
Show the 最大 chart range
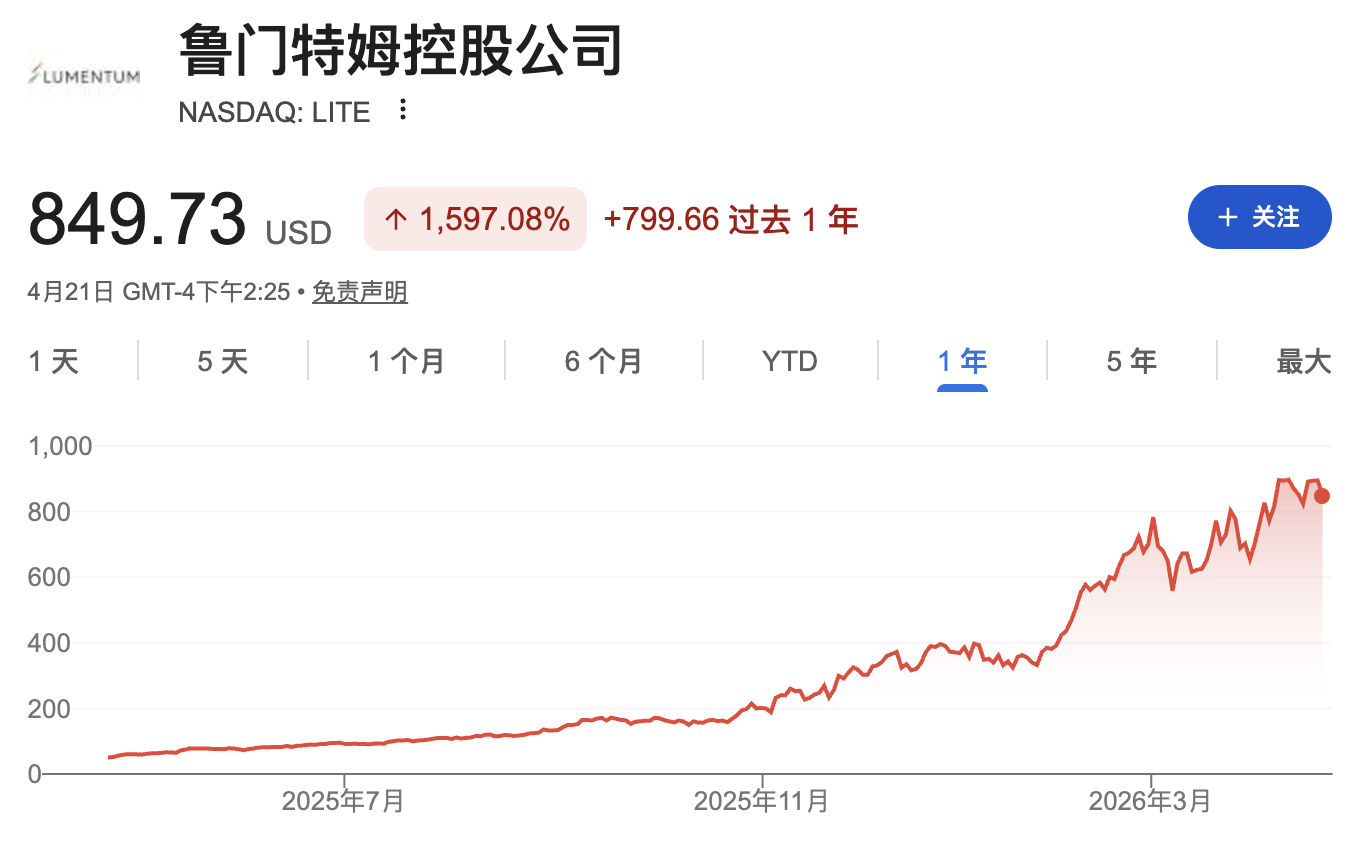pyautogui.click(x=1303, y=361)
